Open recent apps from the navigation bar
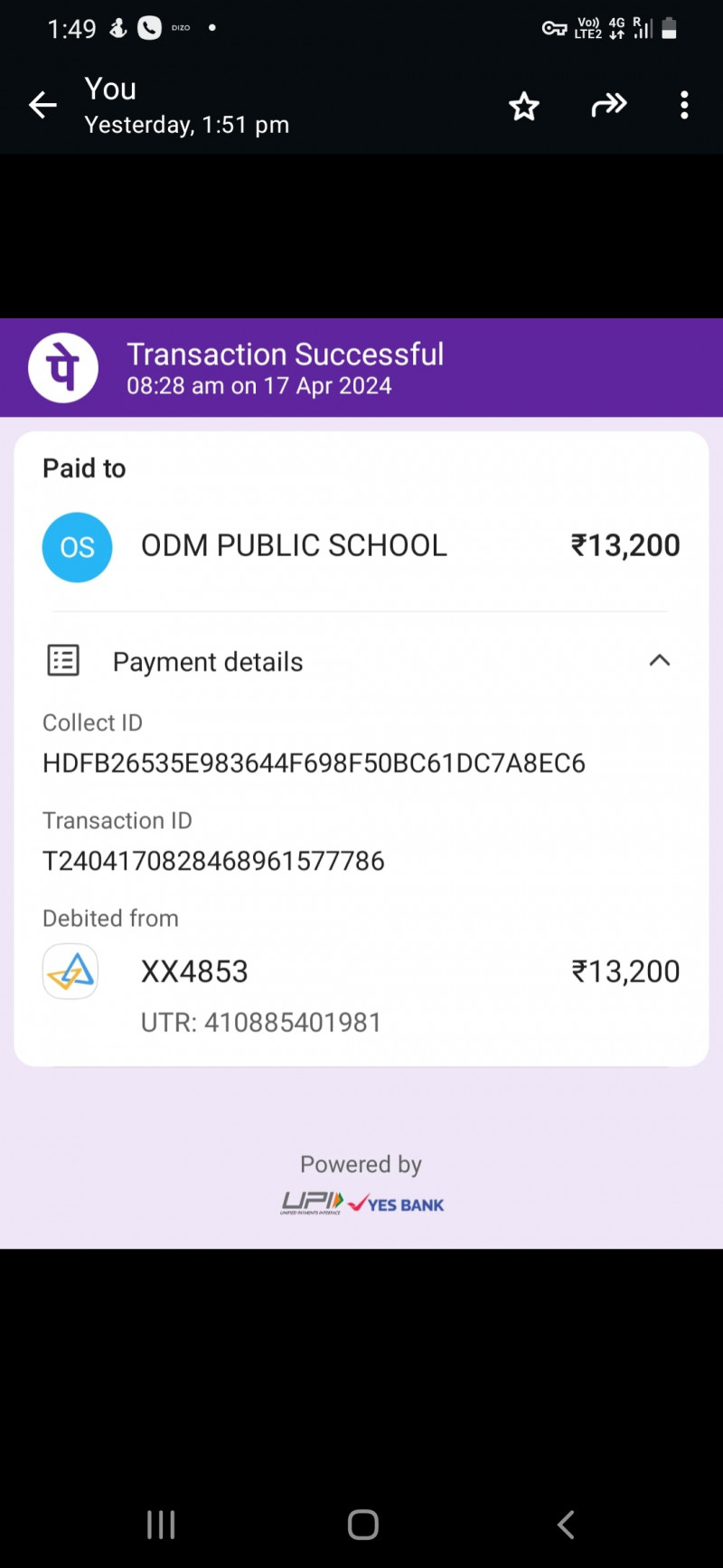The height and width of the screenshot is (1568, 723). pyautogui.click(x=161, y=1525)
